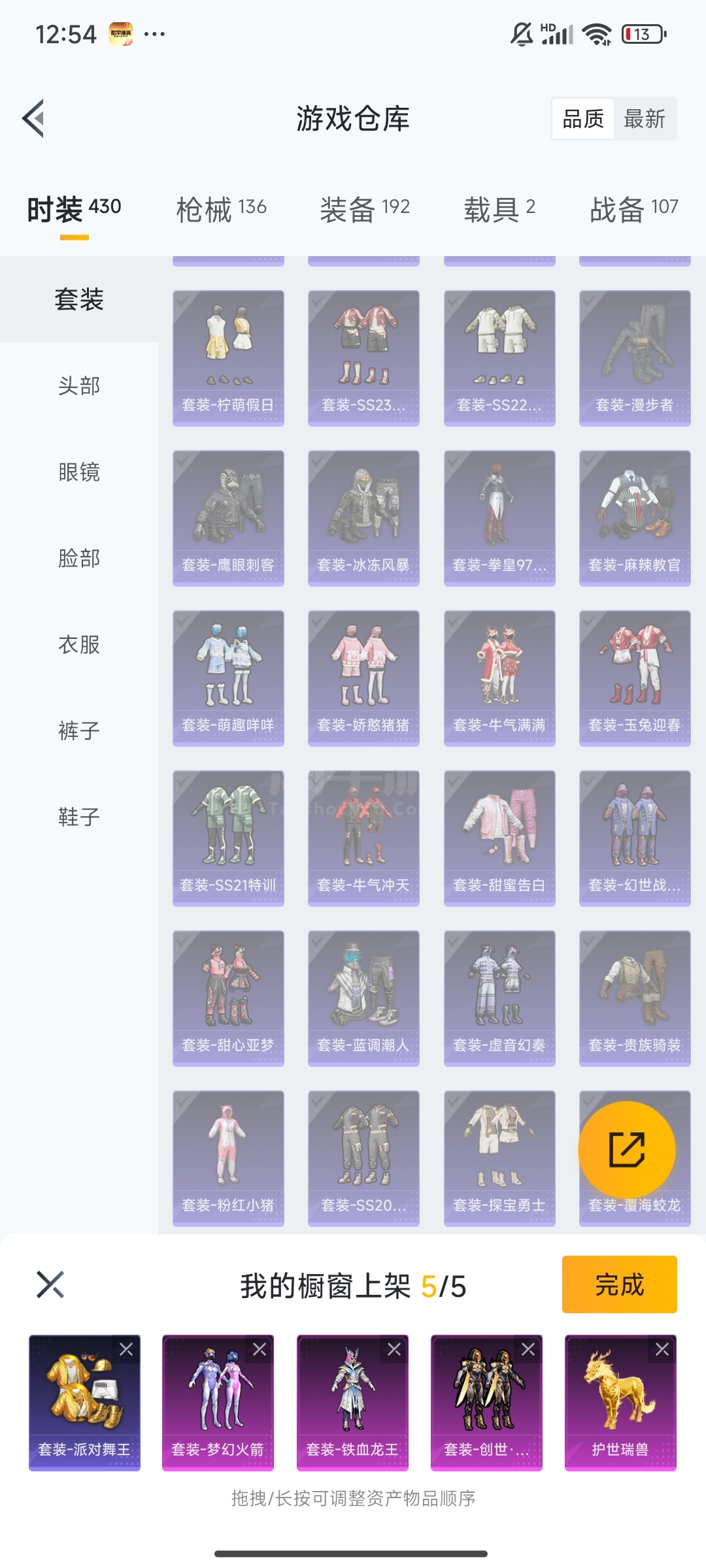
Task: Open the 载具 tab
Action: click(499, 210)
